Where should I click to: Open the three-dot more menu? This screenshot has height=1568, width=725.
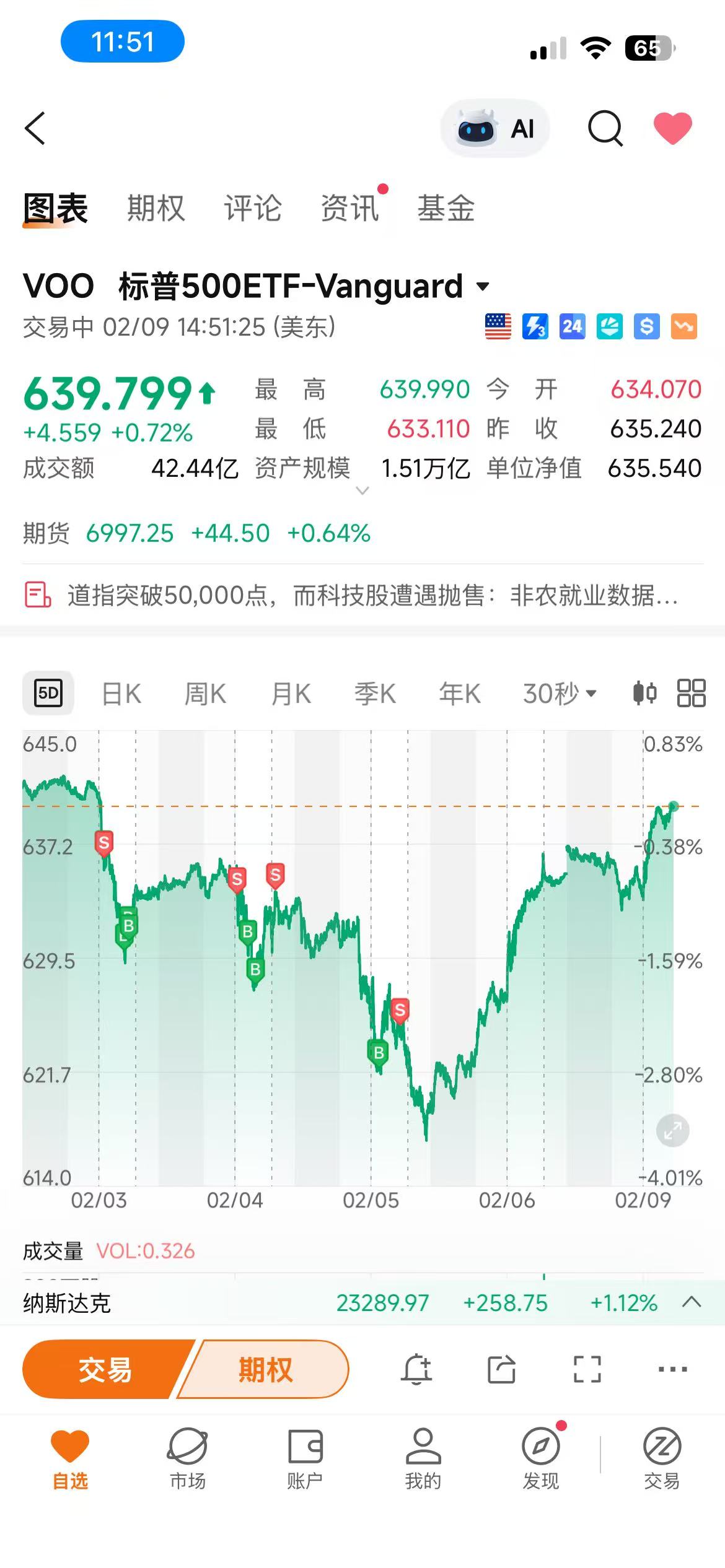pyautogui.click(x=672, y=1369)
